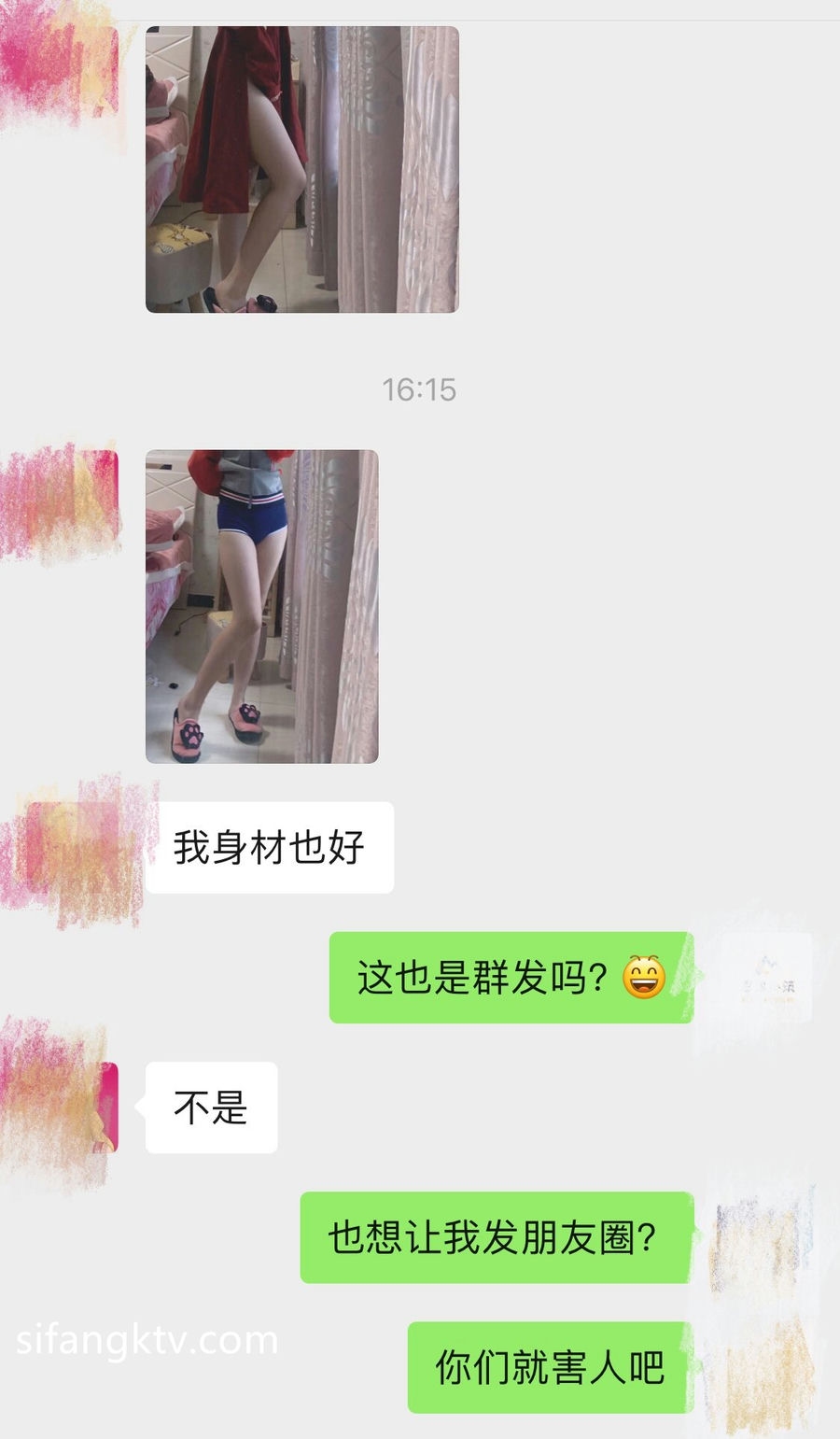Open the photo message with red coat

tap(301, 170)
